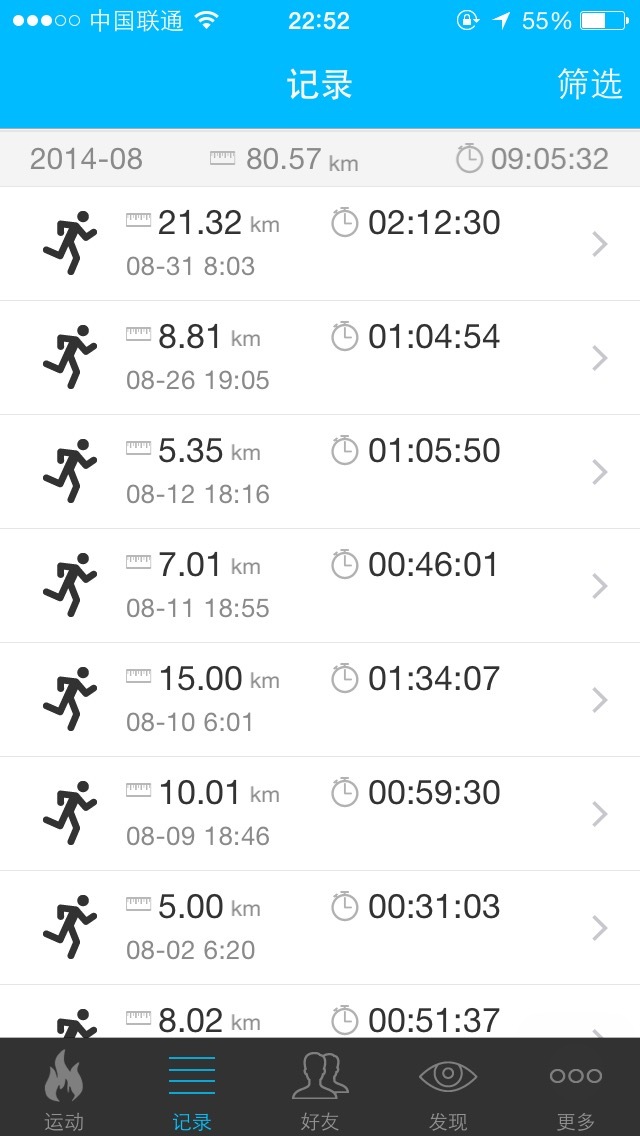Tap the 记录 records tab
640x1136 pixels.
pos(192,1088)
